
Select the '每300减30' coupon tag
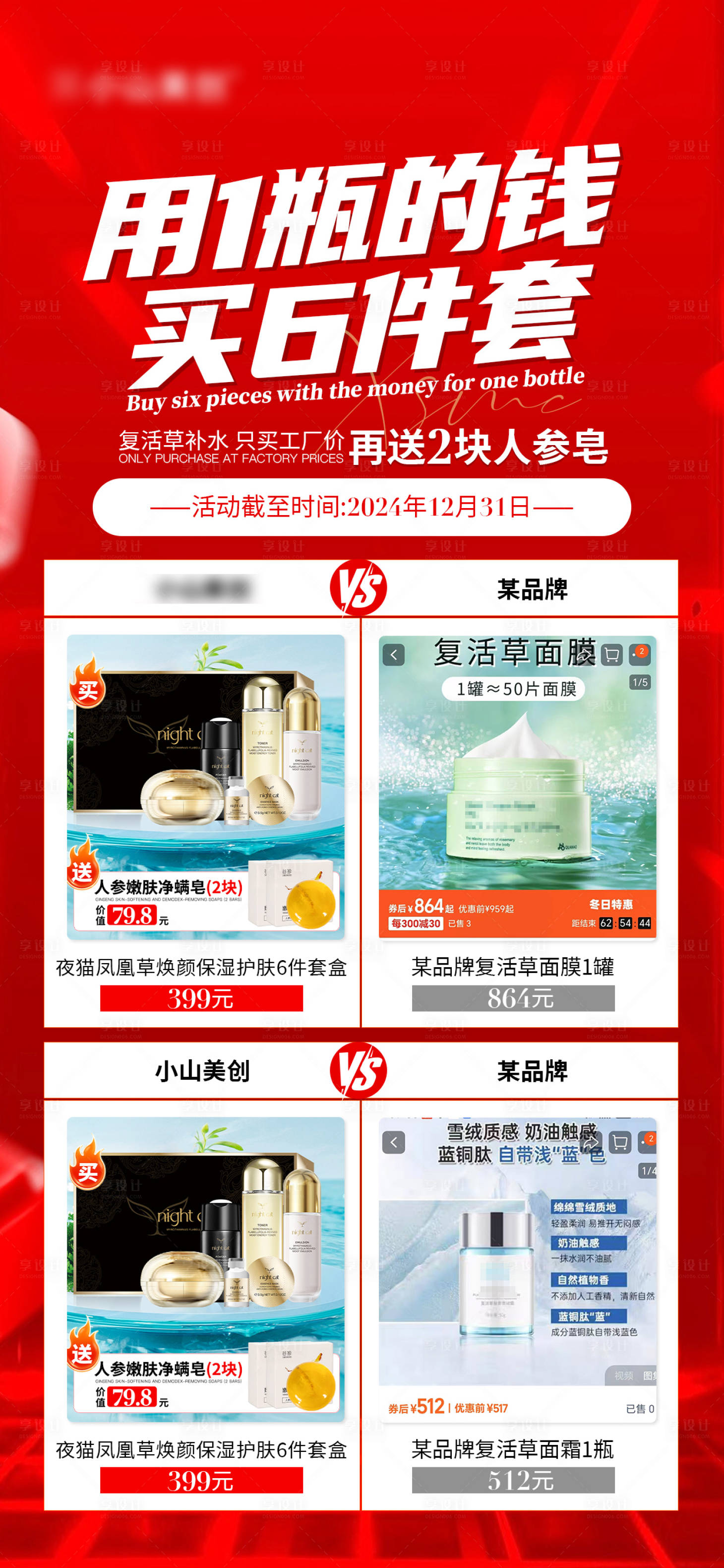pyautogui.click(x=416, y=923)
